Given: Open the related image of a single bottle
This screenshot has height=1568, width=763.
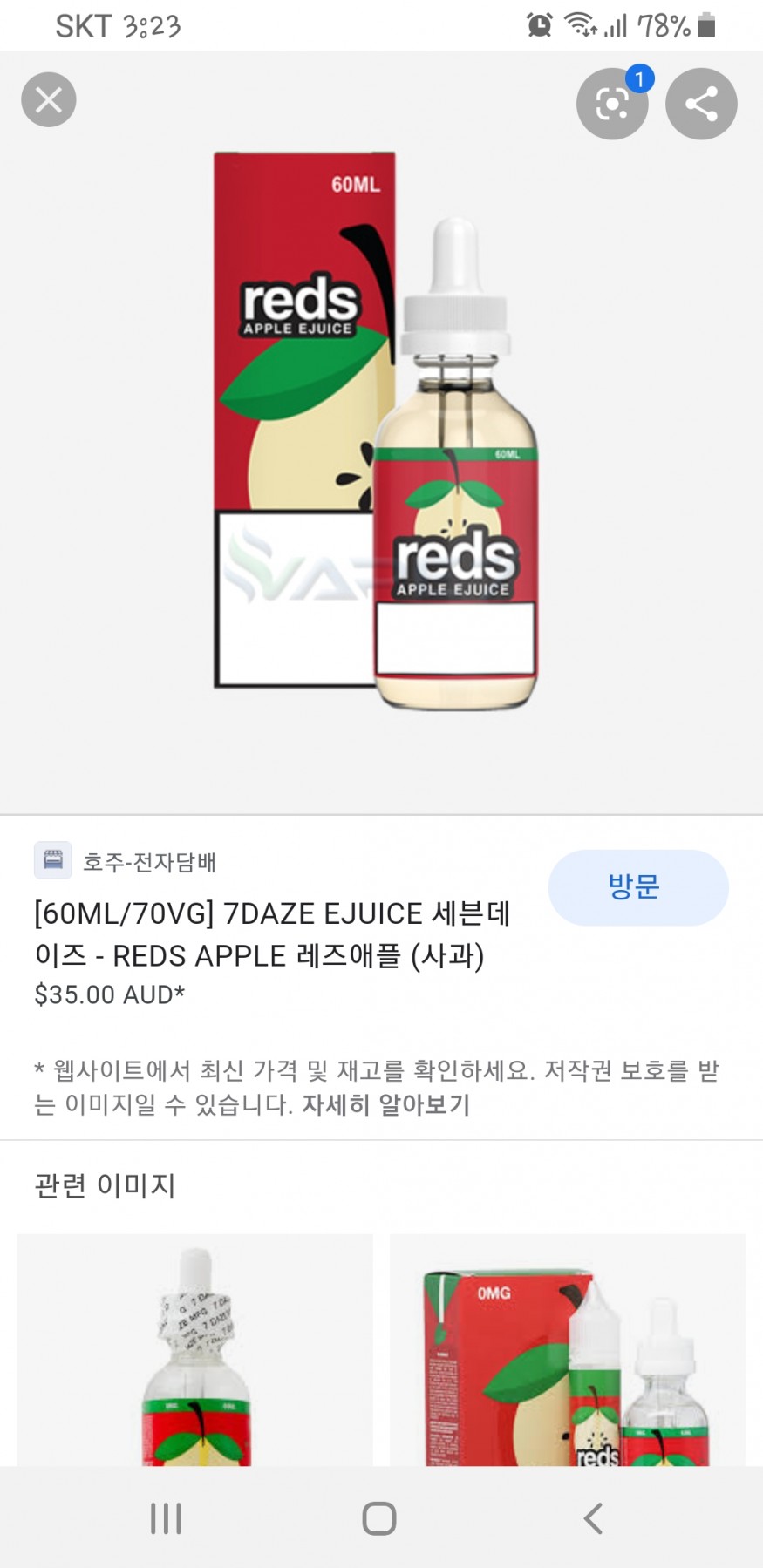Looking at the screenshot, I should [195, 1349].
